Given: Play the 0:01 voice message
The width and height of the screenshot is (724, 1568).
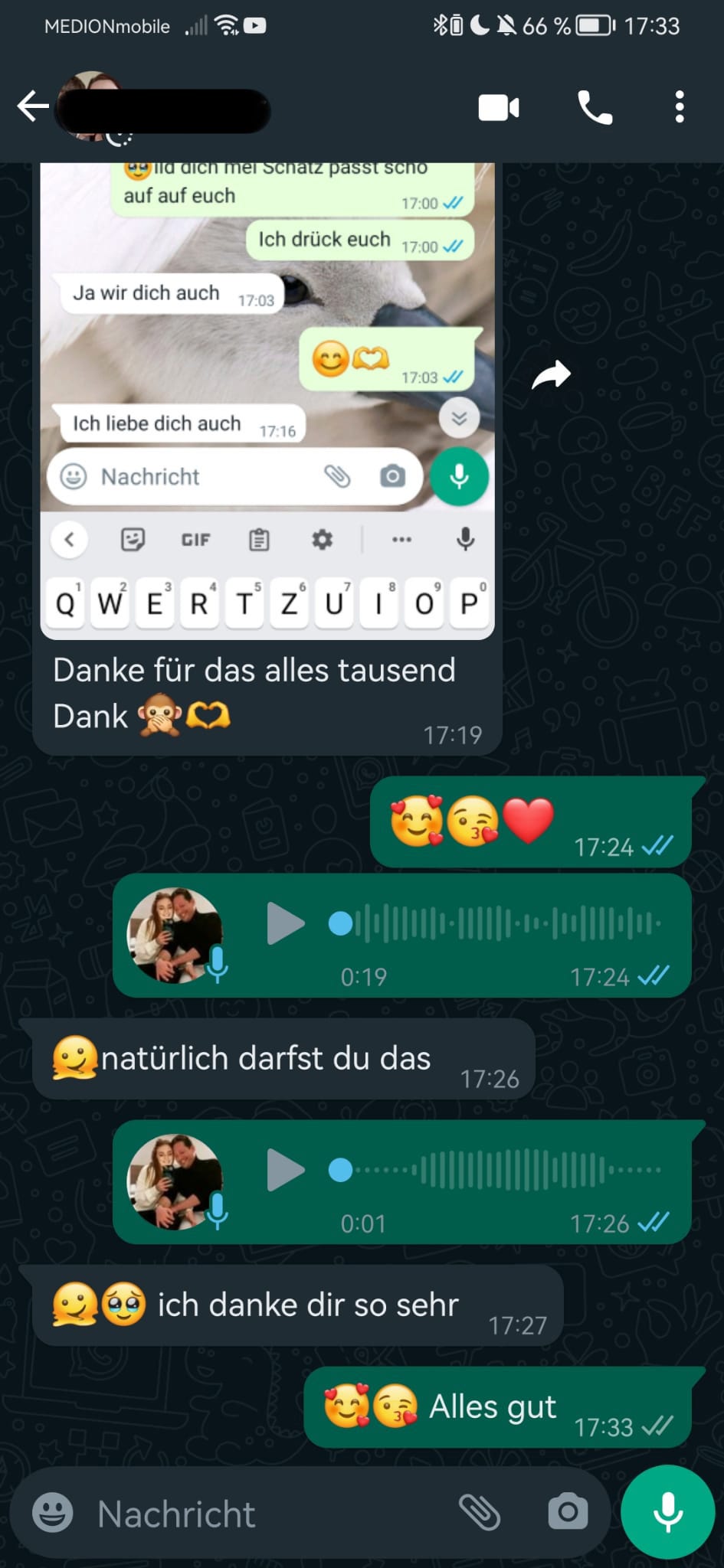Looking at the screenshot, I should pos(285,1171).
